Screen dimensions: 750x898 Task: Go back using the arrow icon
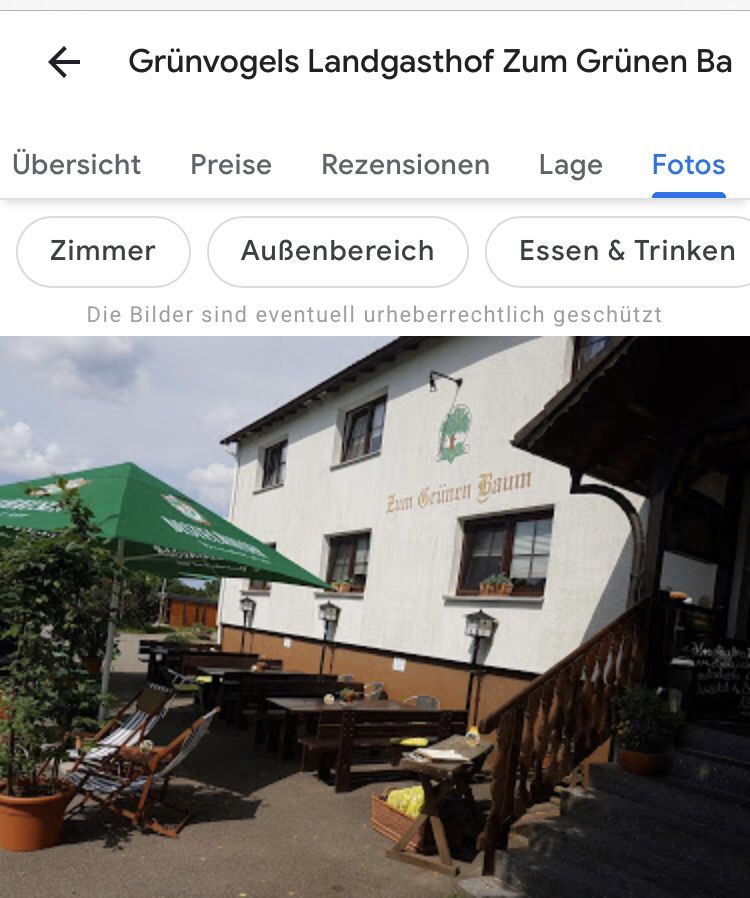(64, 62)
